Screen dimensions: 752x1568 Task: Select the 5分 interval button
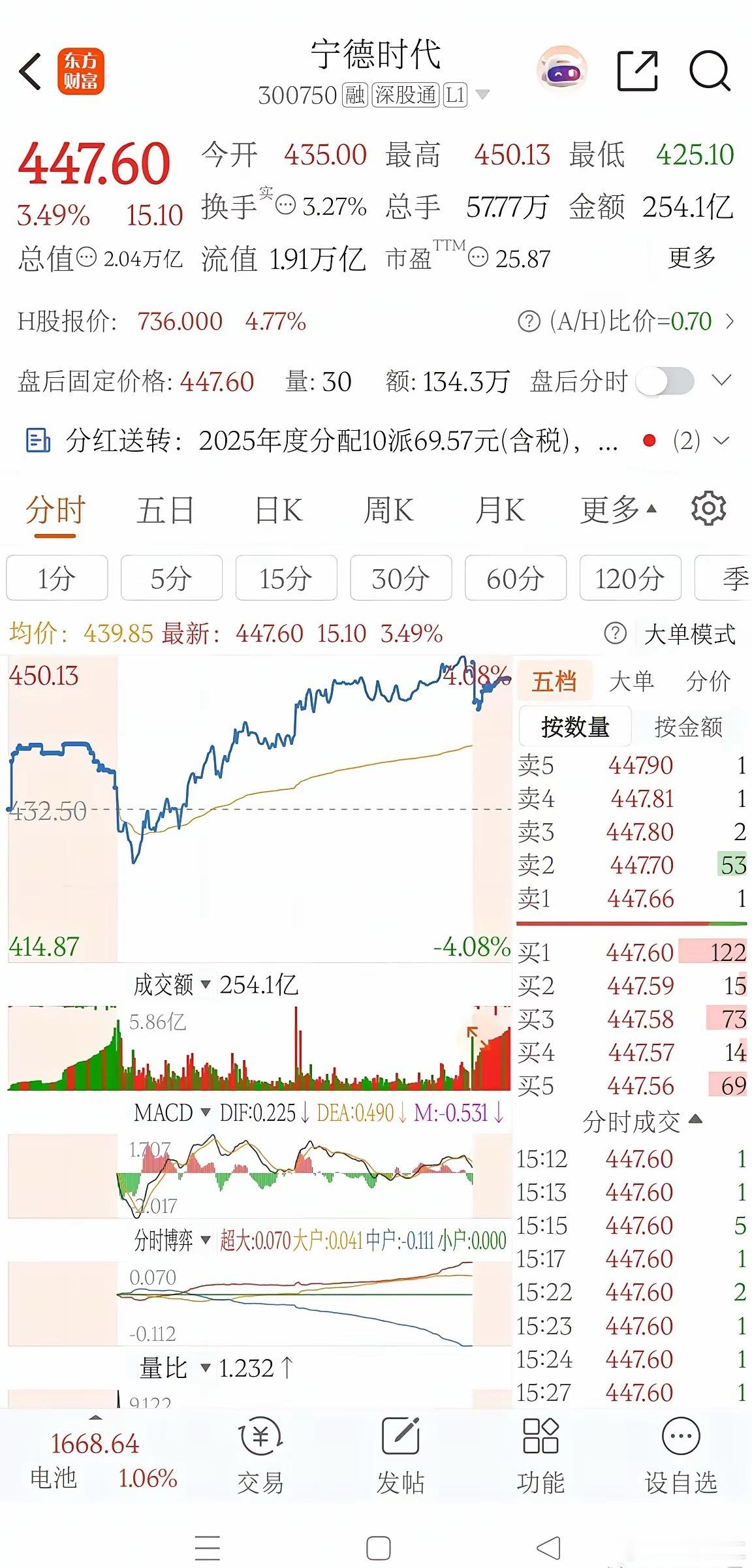[x=171, y=578]
